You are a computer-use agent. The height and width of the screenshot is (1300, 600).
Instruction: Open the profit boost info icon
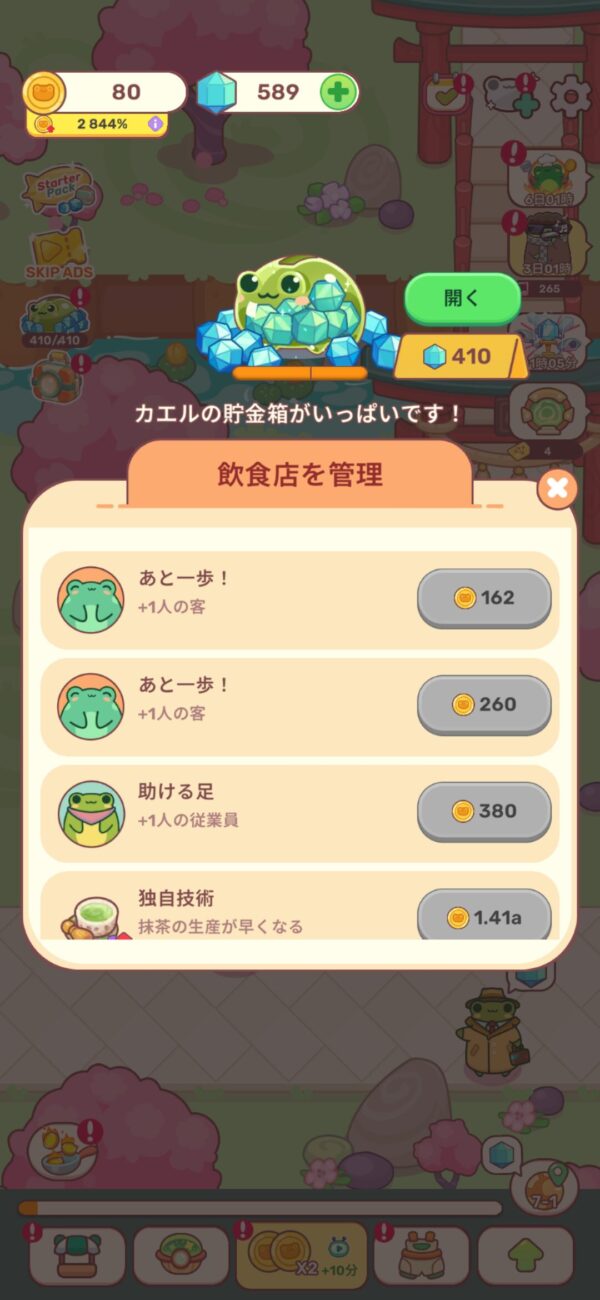[x=155, y=124]
